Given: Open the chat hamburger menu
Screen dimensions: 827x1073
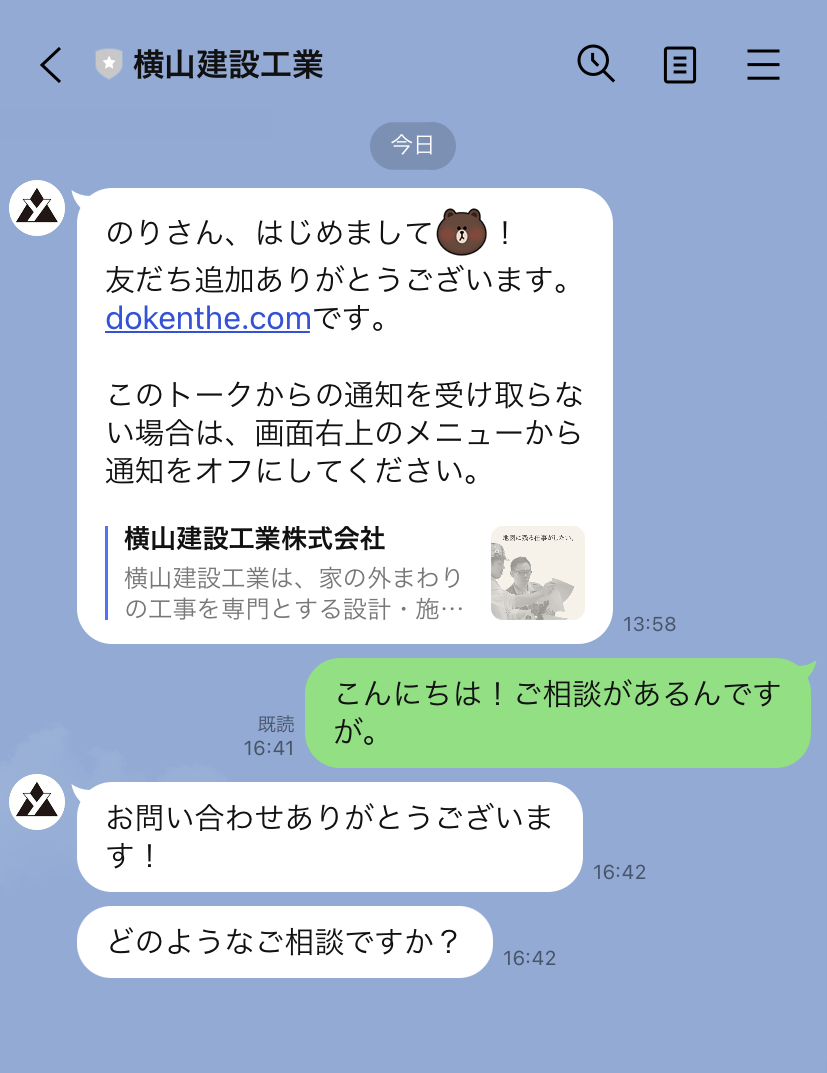Looking at the screenshot, I should (763, 66).
